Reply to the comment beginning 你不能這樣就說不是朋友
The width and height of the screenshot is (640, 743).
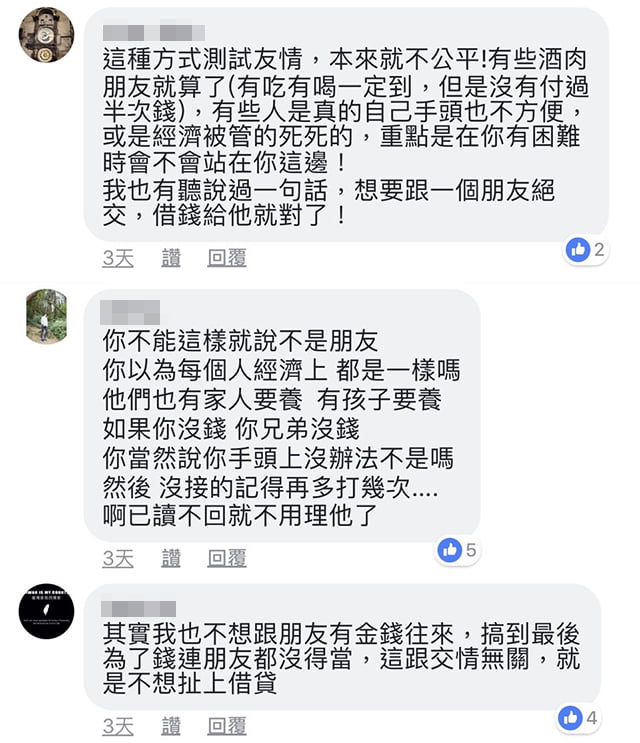point(227,558)
